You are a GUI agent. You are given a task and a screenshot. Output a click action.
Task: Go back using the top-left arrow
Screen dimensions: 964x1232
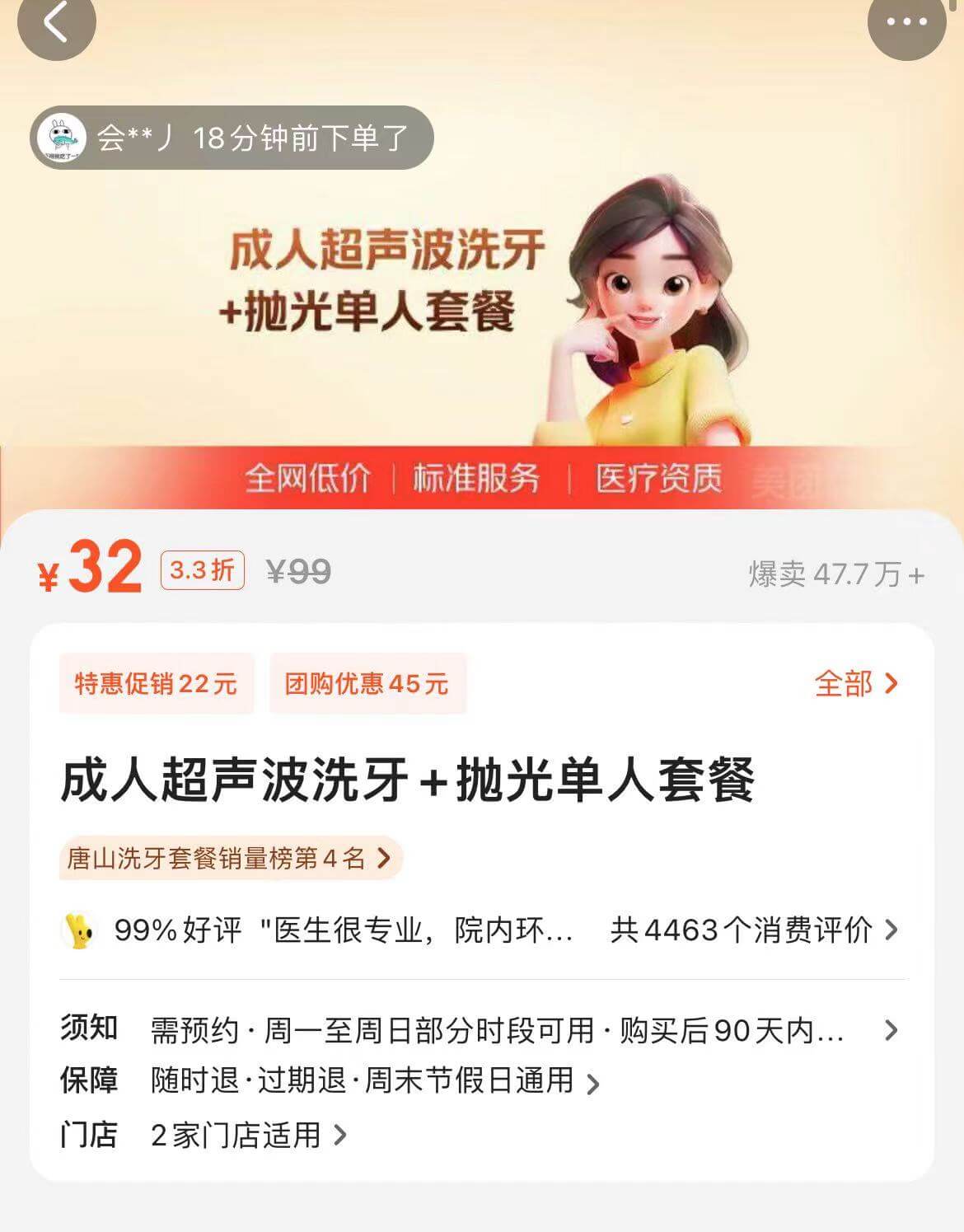point(56,22)
